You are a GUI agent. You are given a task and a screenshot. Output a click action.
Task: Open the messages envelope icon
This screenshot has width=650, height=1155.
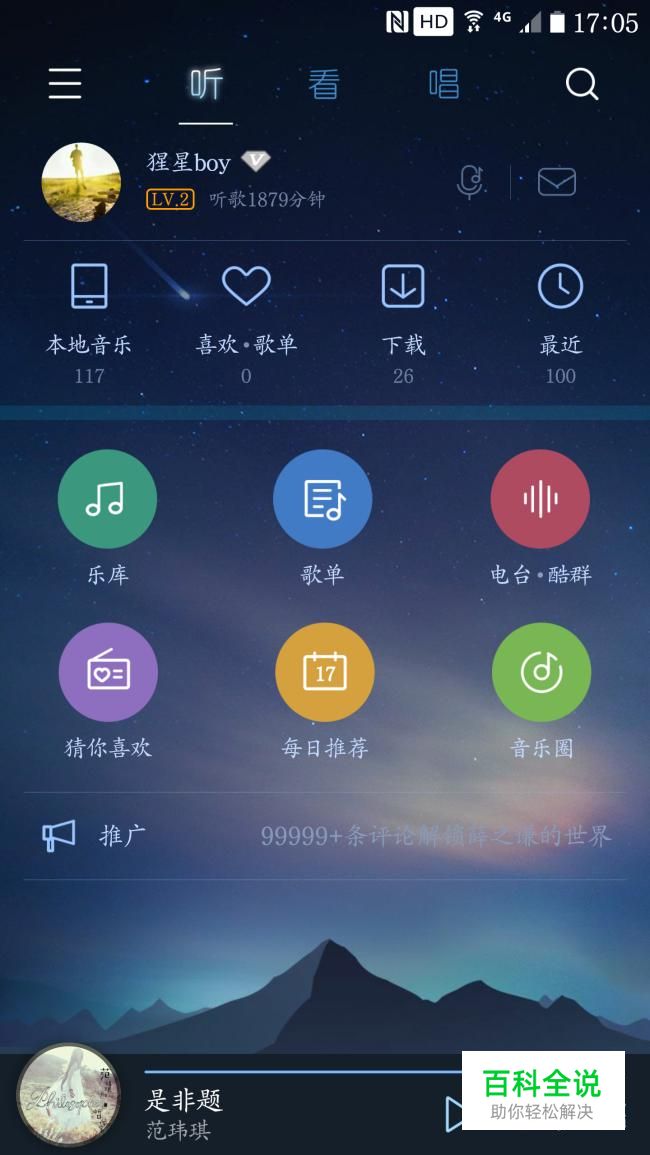(x=556, y=182)
